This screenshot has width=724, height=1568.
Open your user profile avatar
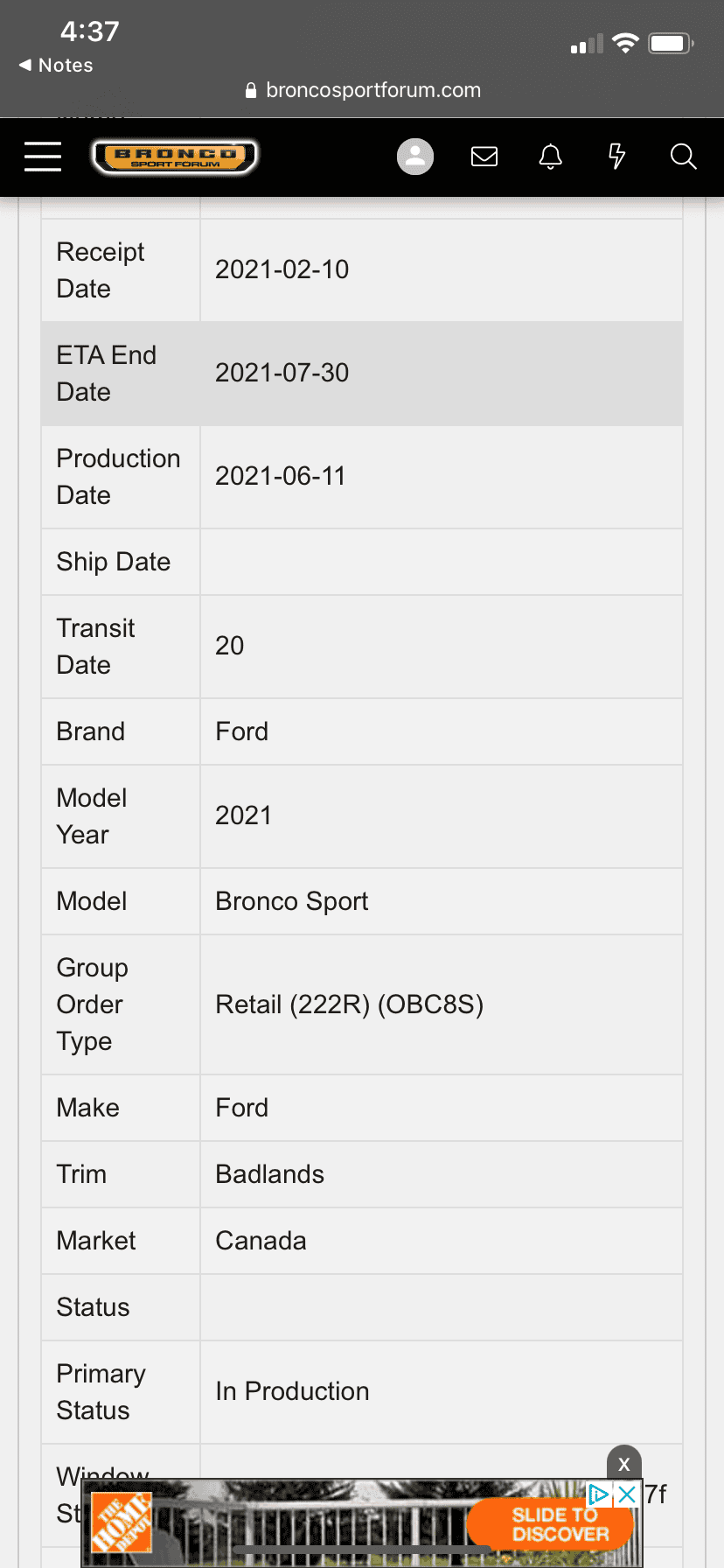tap(415, 157)
